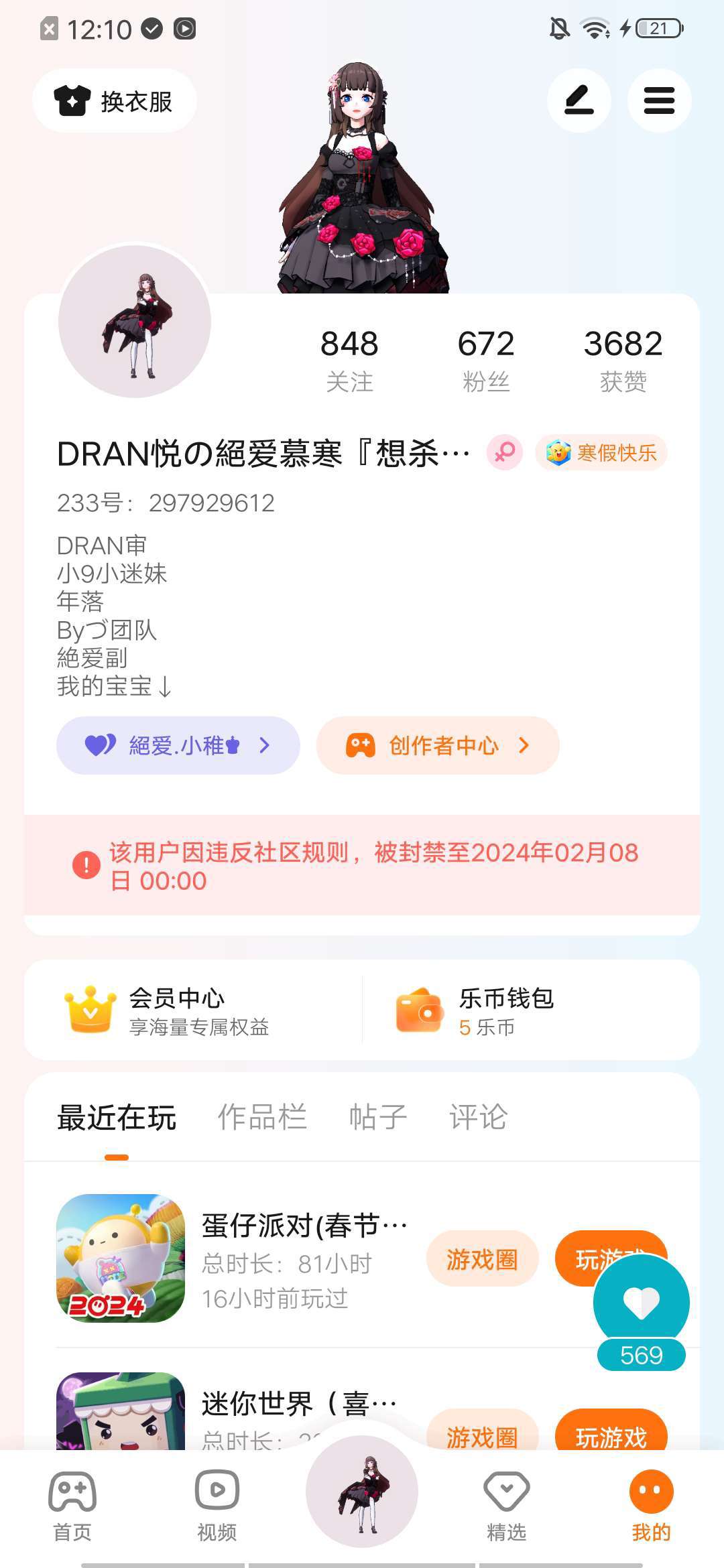Switch to the 评论 tab

coord(478,1117)
